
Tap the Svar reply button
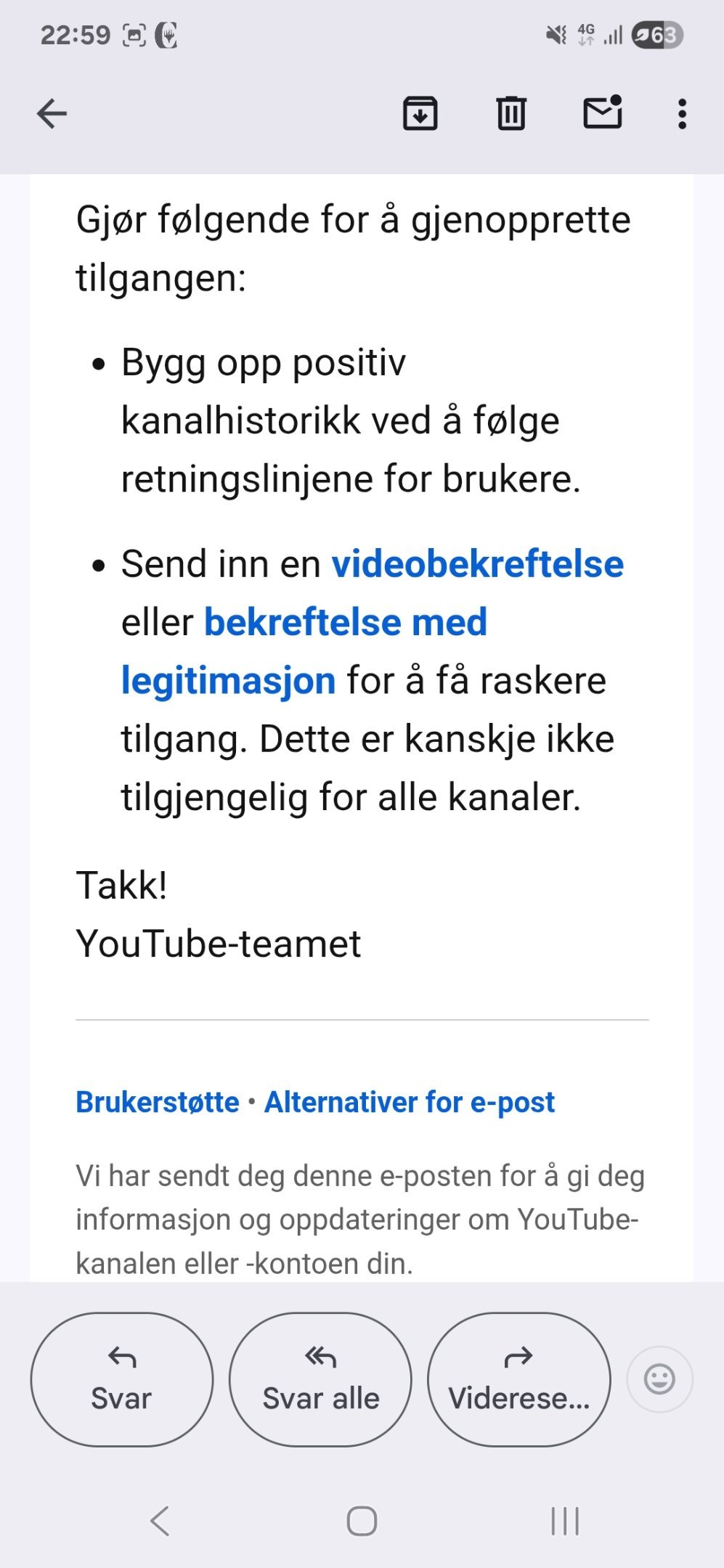point(122,1379)
